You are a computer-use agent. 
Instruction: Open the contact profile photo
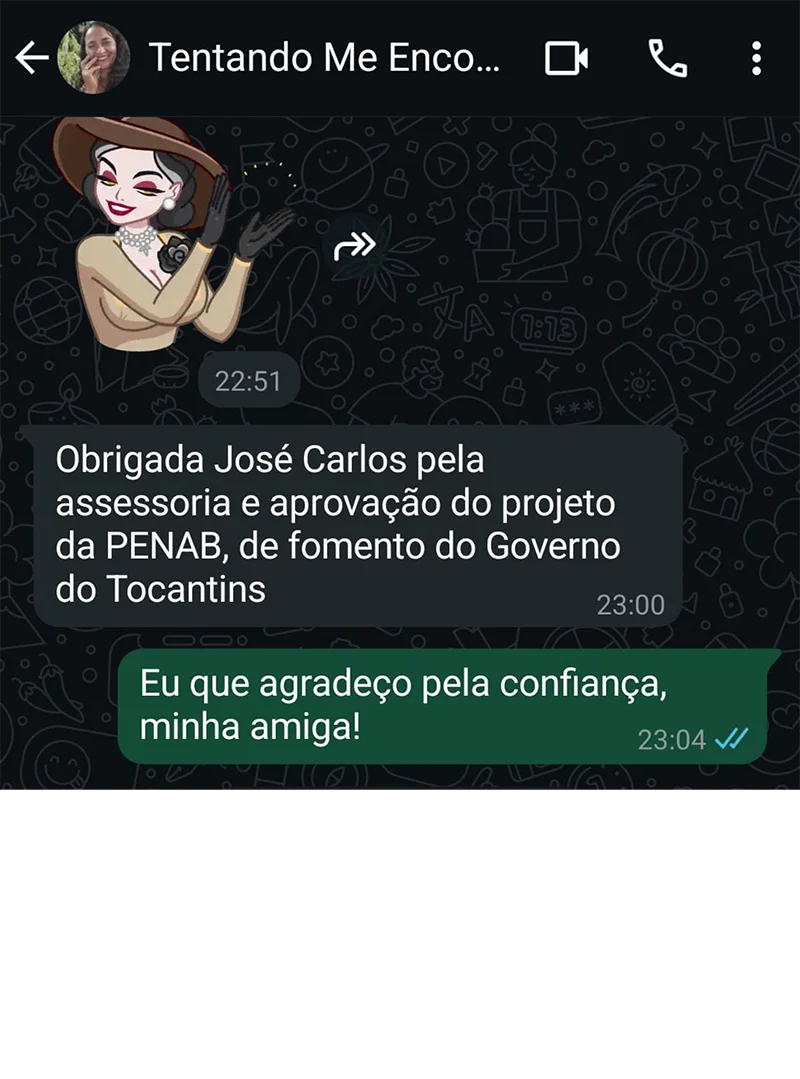click(94, 58)
